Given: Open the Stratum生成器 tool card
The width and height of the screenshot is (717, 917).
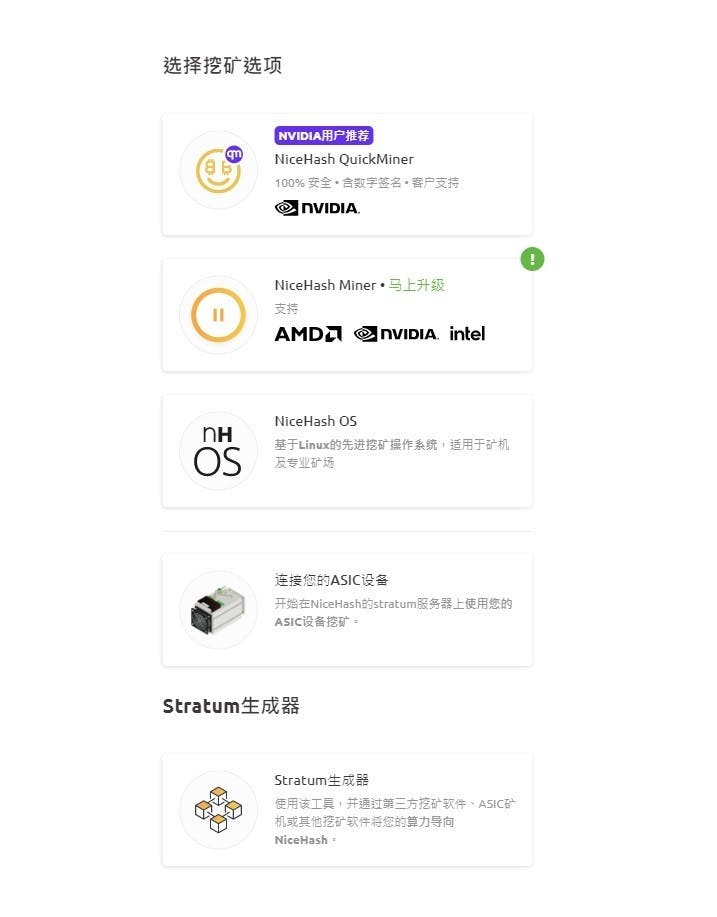Looking at the screenshot, I should click(x=346, y=809).
